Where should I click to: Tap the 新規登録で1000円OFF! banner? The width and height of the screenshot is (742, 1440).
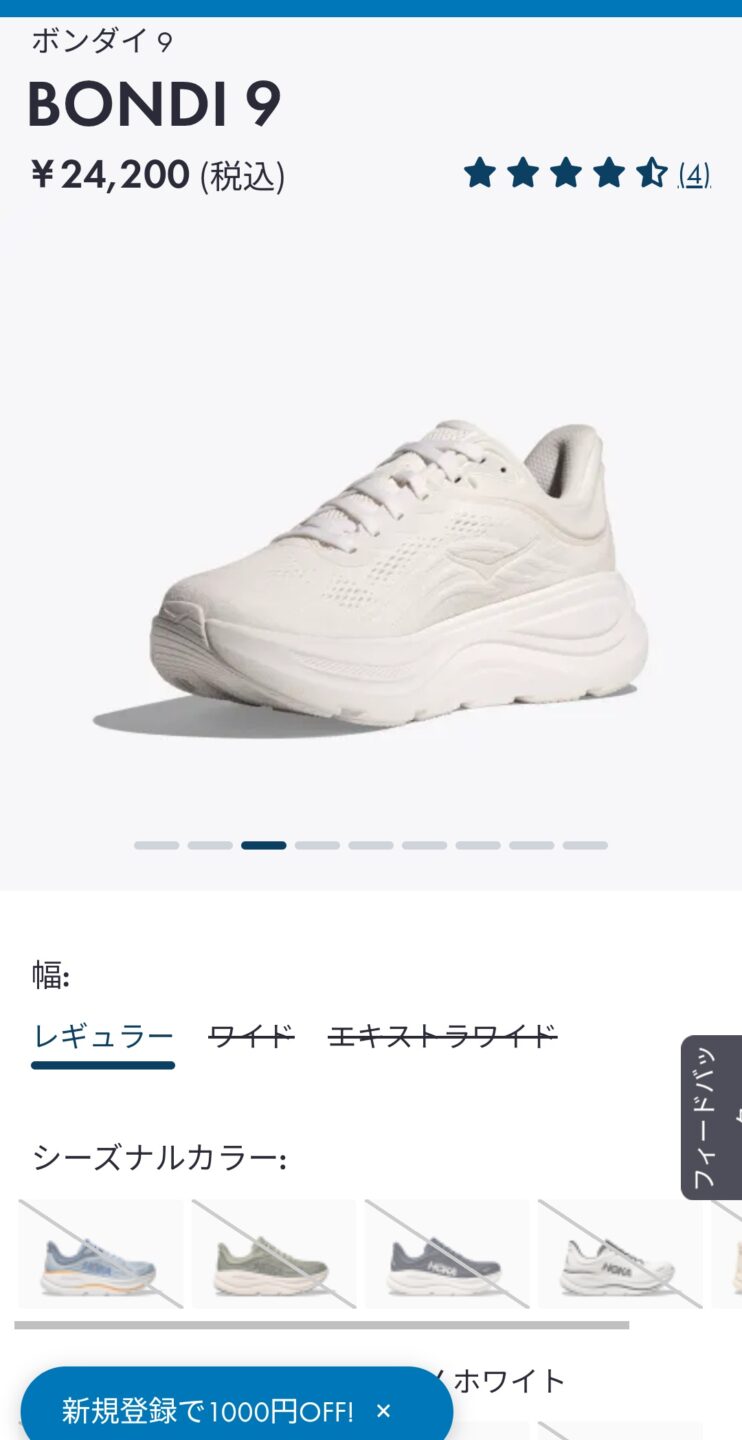pyautogui.click(x=208, y=1411)
